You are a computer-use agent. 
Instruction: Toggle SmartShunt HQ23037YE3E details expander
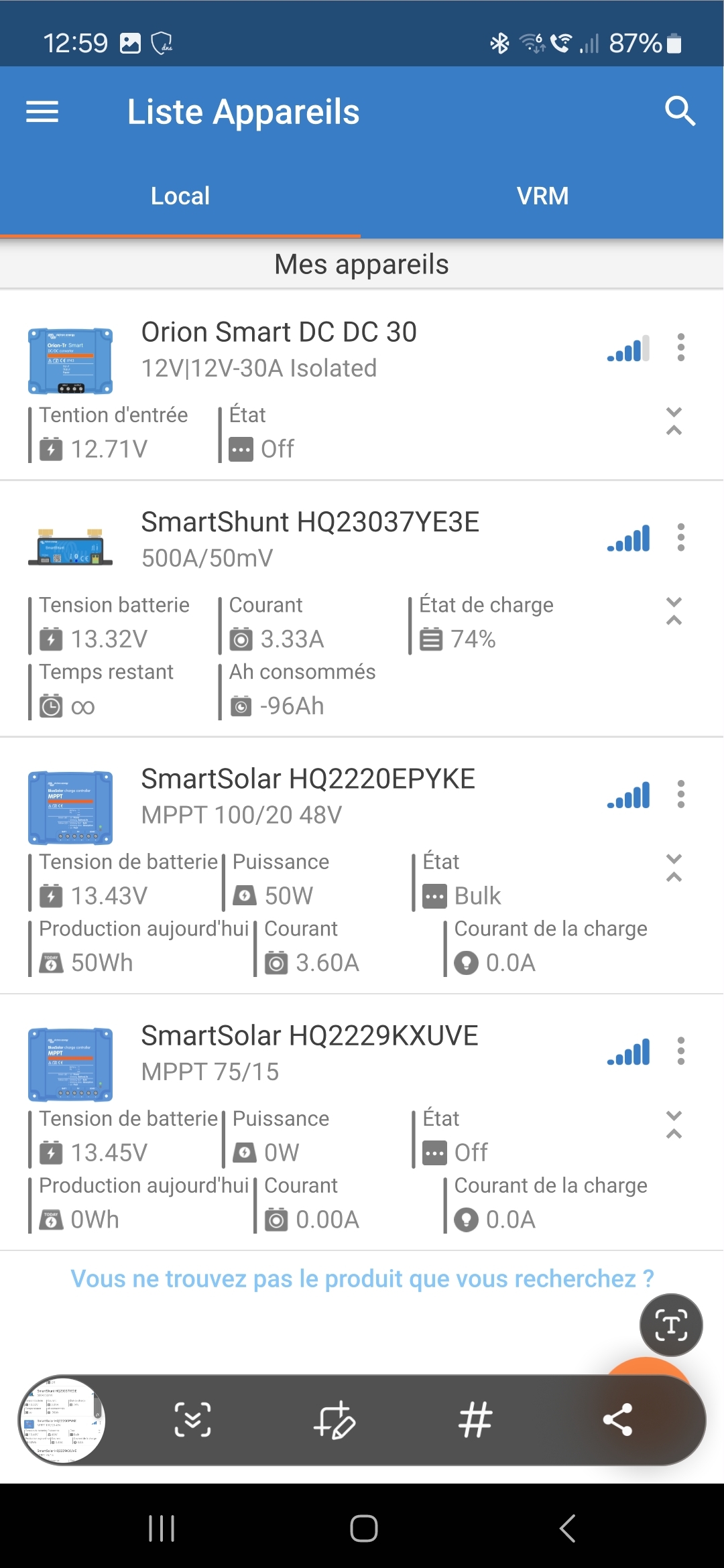click(674, 611)
